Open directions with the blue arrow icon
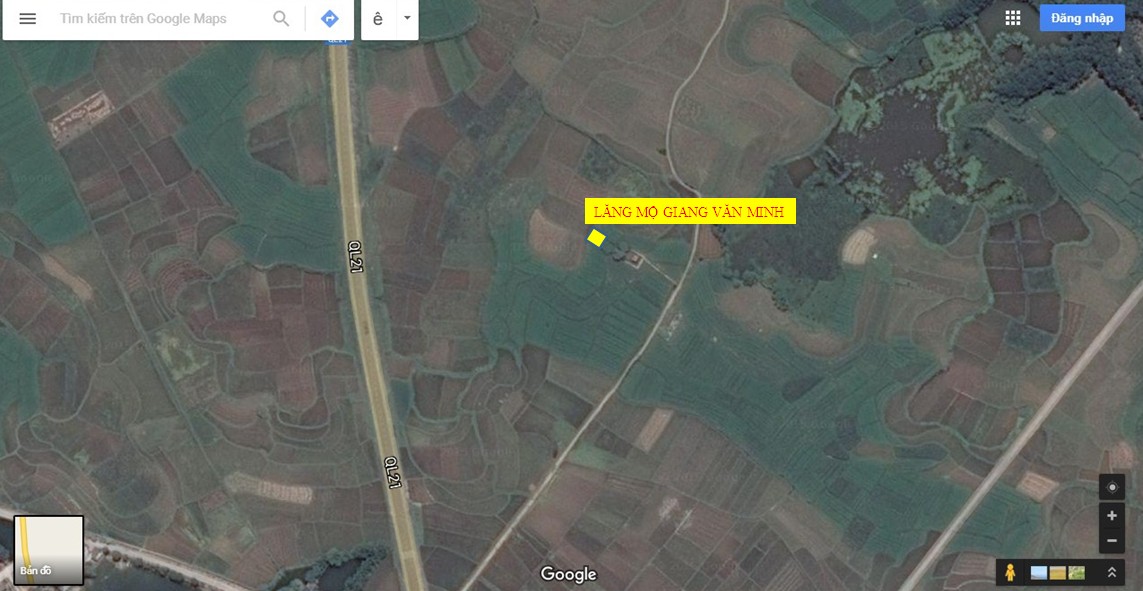 (x=329, y=19)
